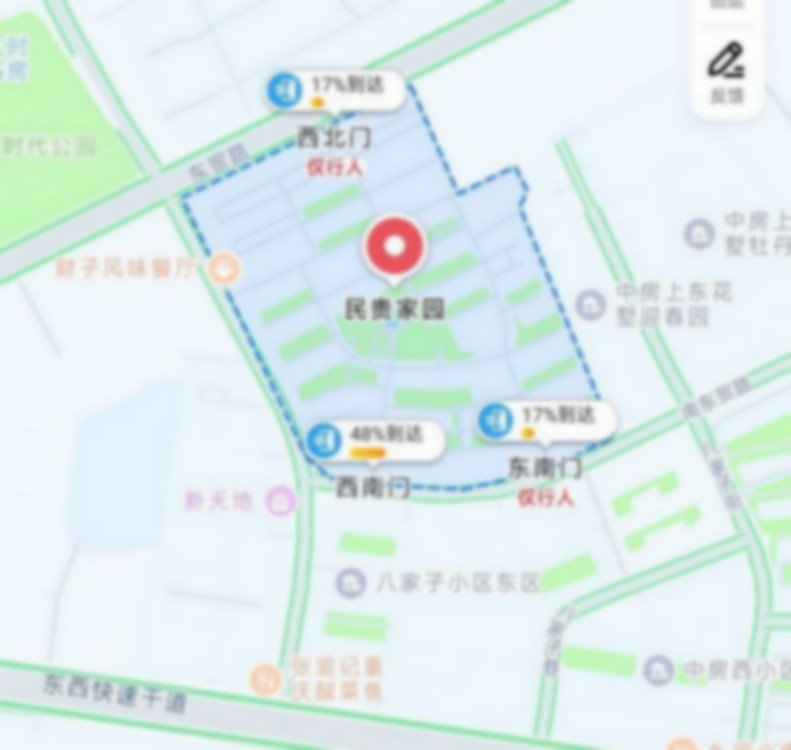Open the 财子风味餐厅 restaurant marker
The image size is (791, 750).
[x=227, y=267]
